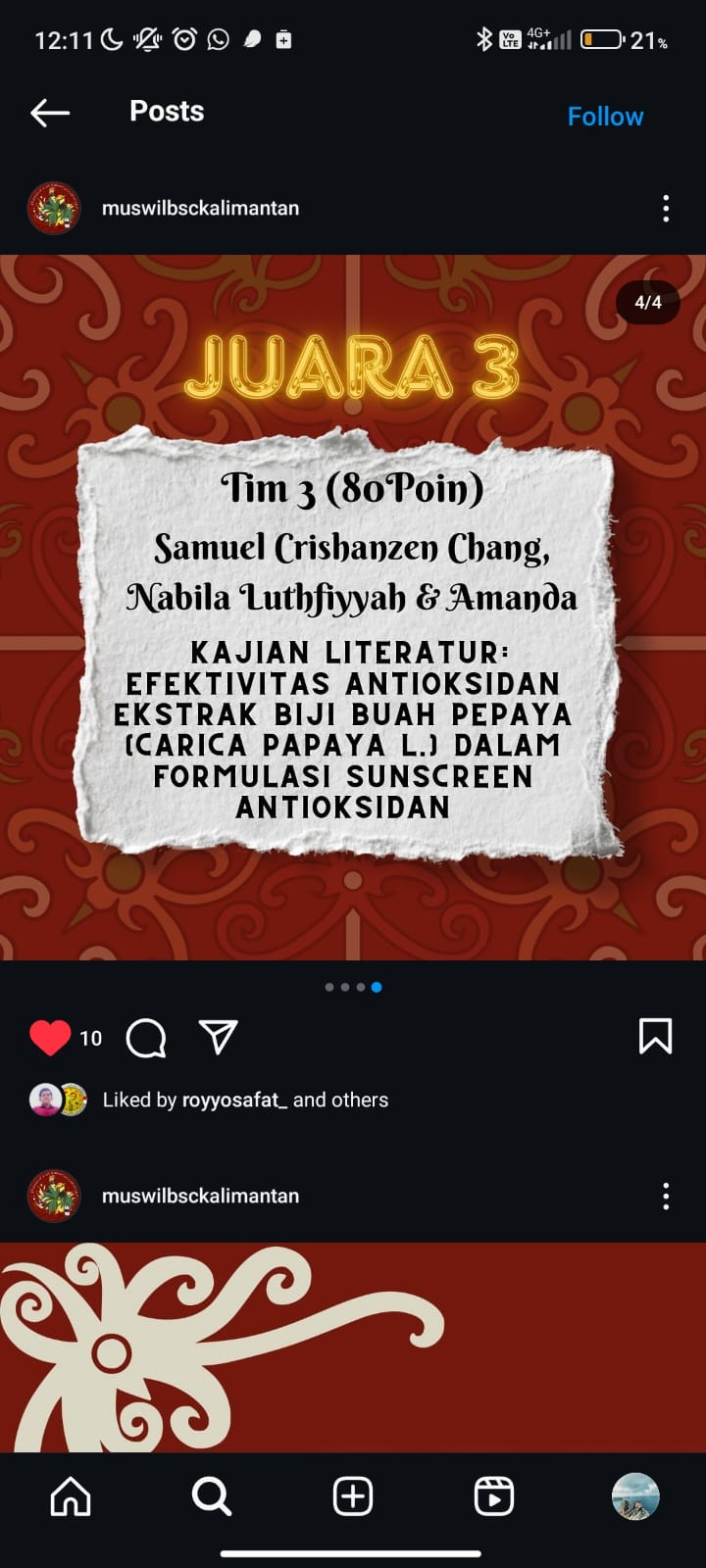Open my profile tab

coord(635,1496)
